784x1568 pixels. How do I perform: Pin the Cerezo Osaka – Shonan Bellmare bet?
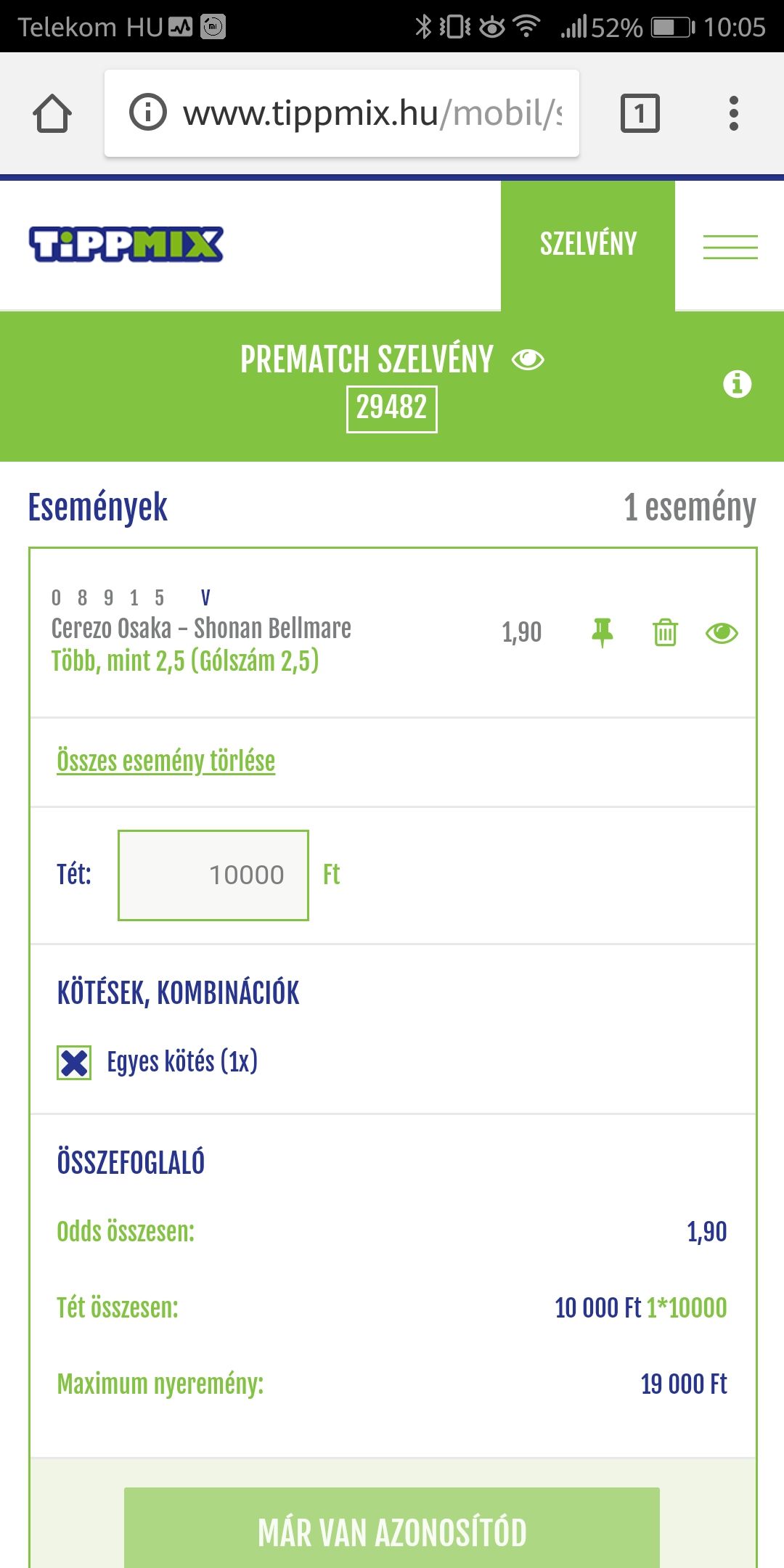(x=602, y=632)
